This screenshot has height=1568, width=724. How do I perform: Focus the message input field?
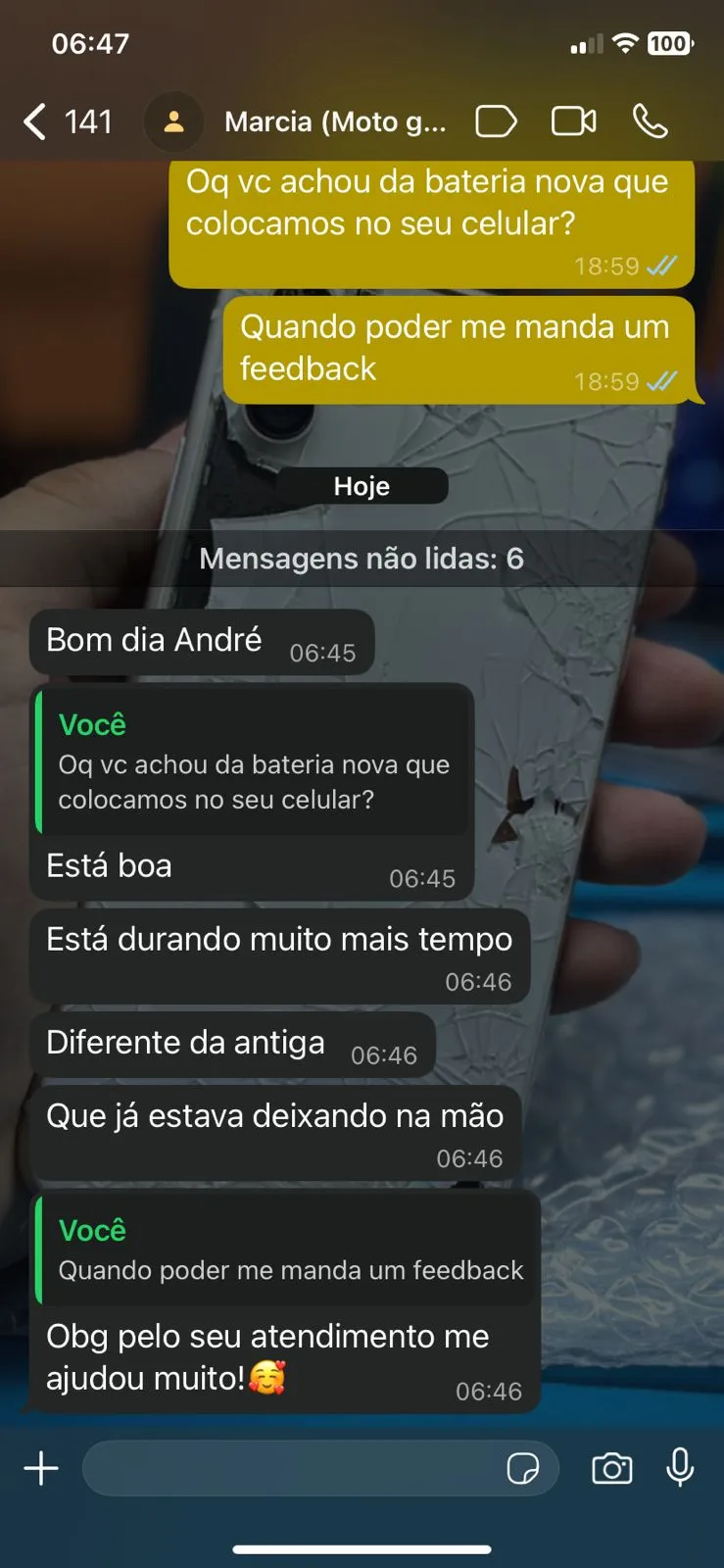pyautogui.click(x=289, y=1468)
